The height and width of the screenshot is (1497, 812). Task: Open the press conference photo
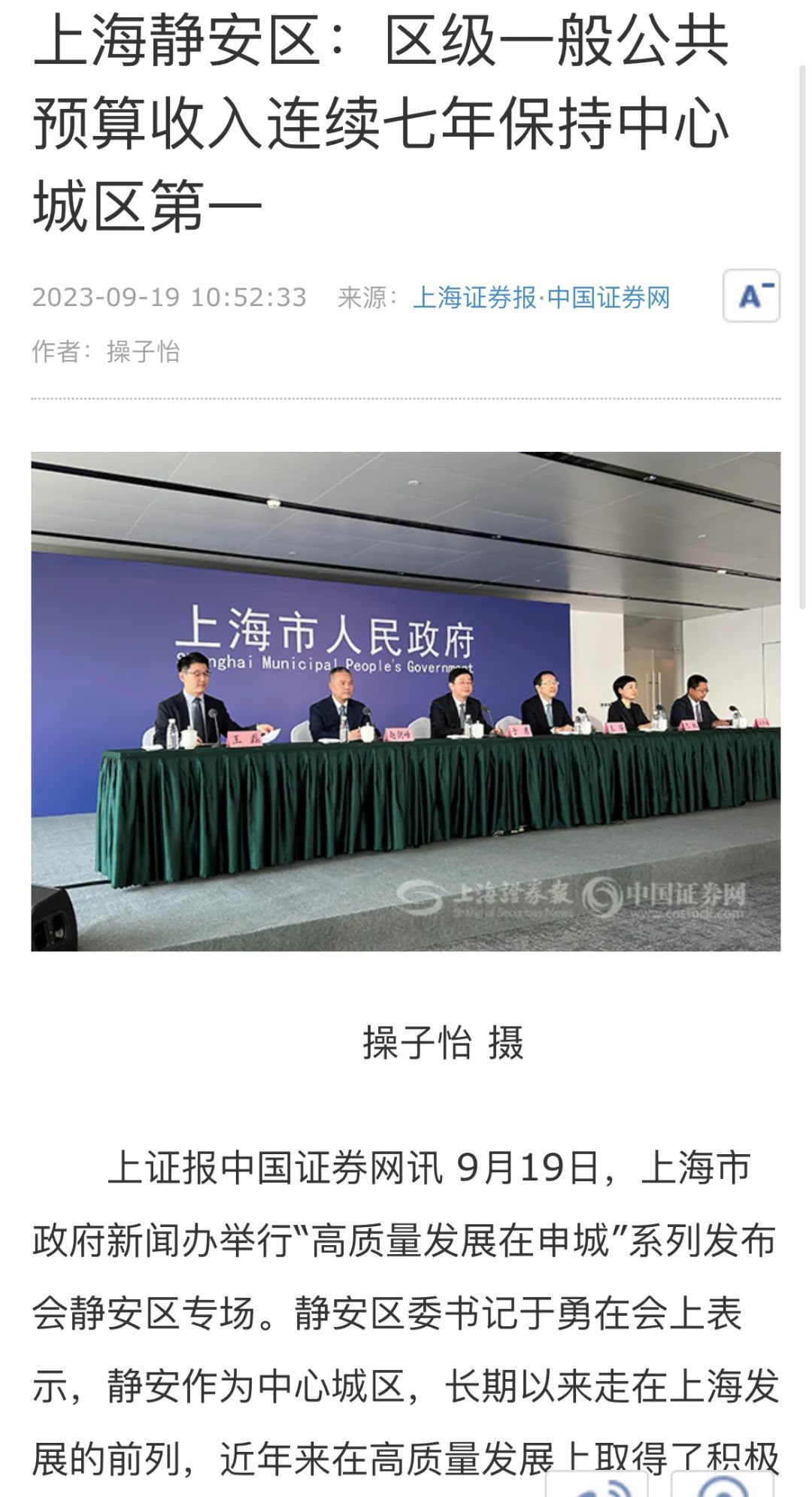point(406,701)
